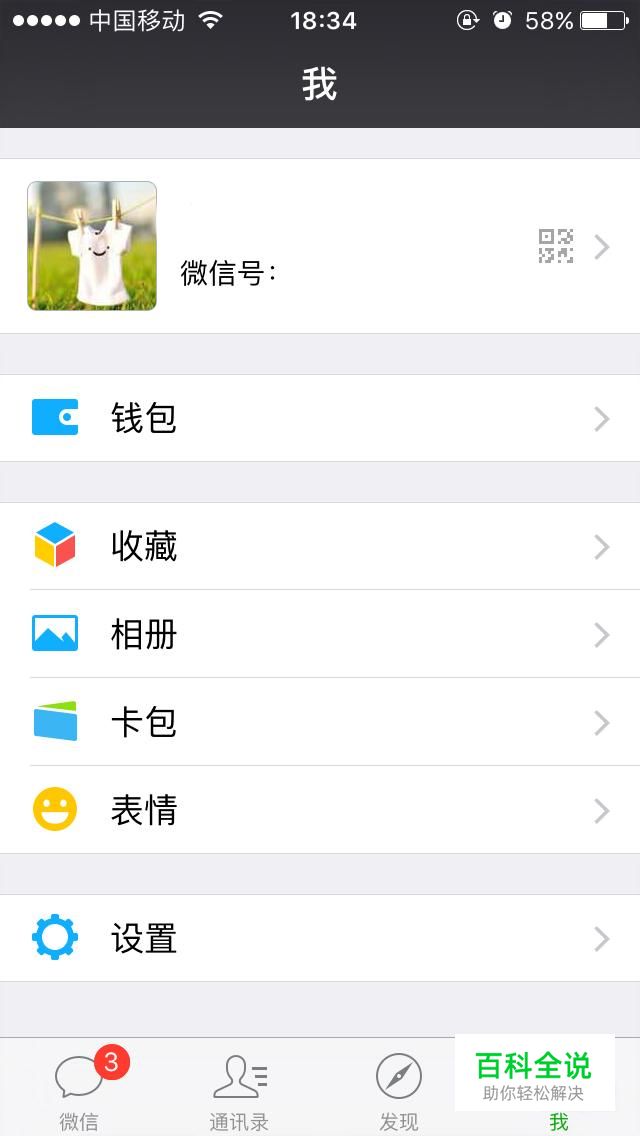Screen dimensions: 640x1136
Task: Switch to the 发现 discover tab
Action: coord(398,1090)
